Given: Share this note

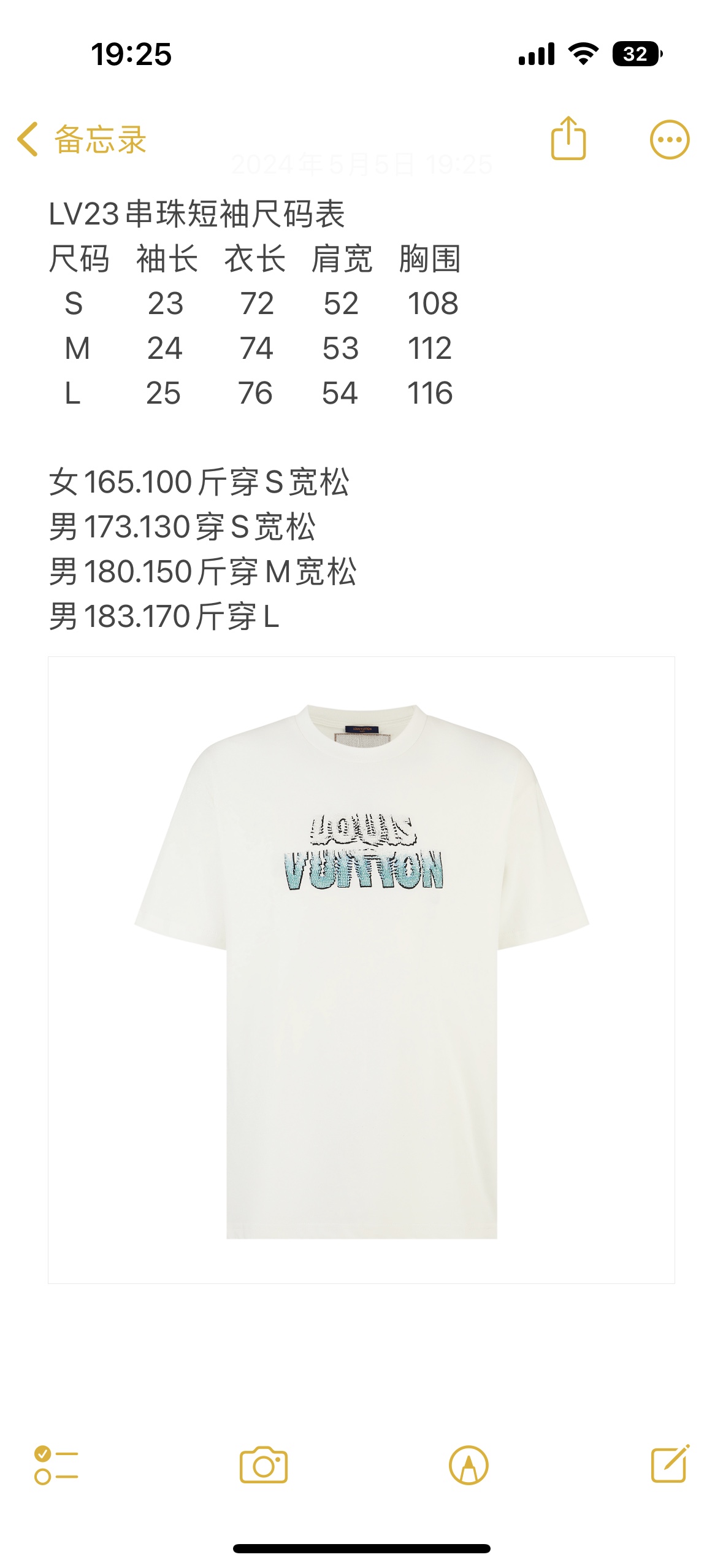Looking at the screenshot, I should click(568, 139).
